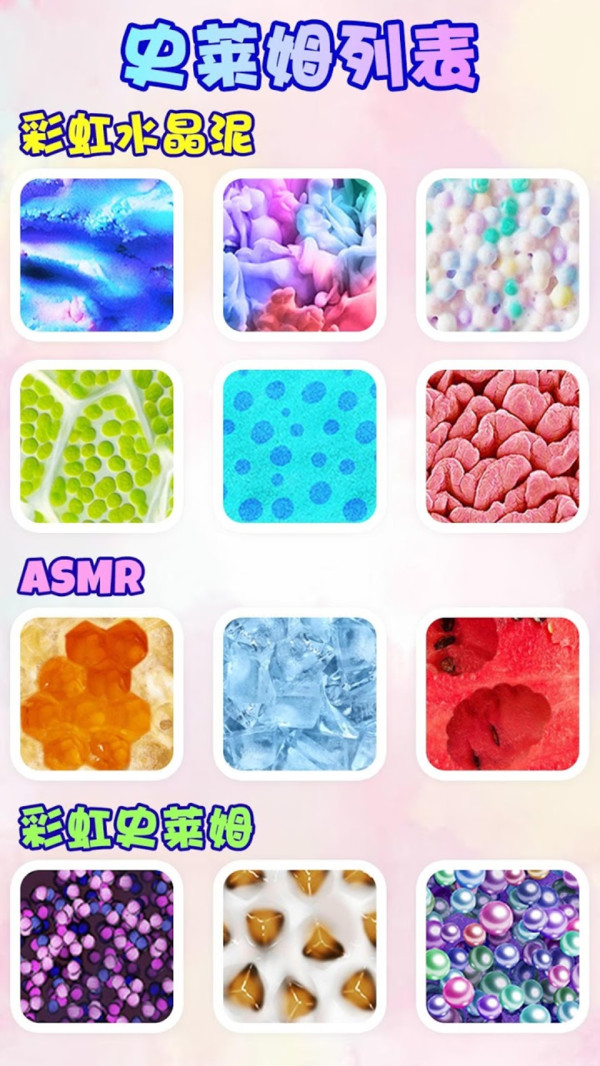The width and height of the screenshot is (600, 1066).
Task: Open the white and caramel triangle slime
Action: point(300,945)
